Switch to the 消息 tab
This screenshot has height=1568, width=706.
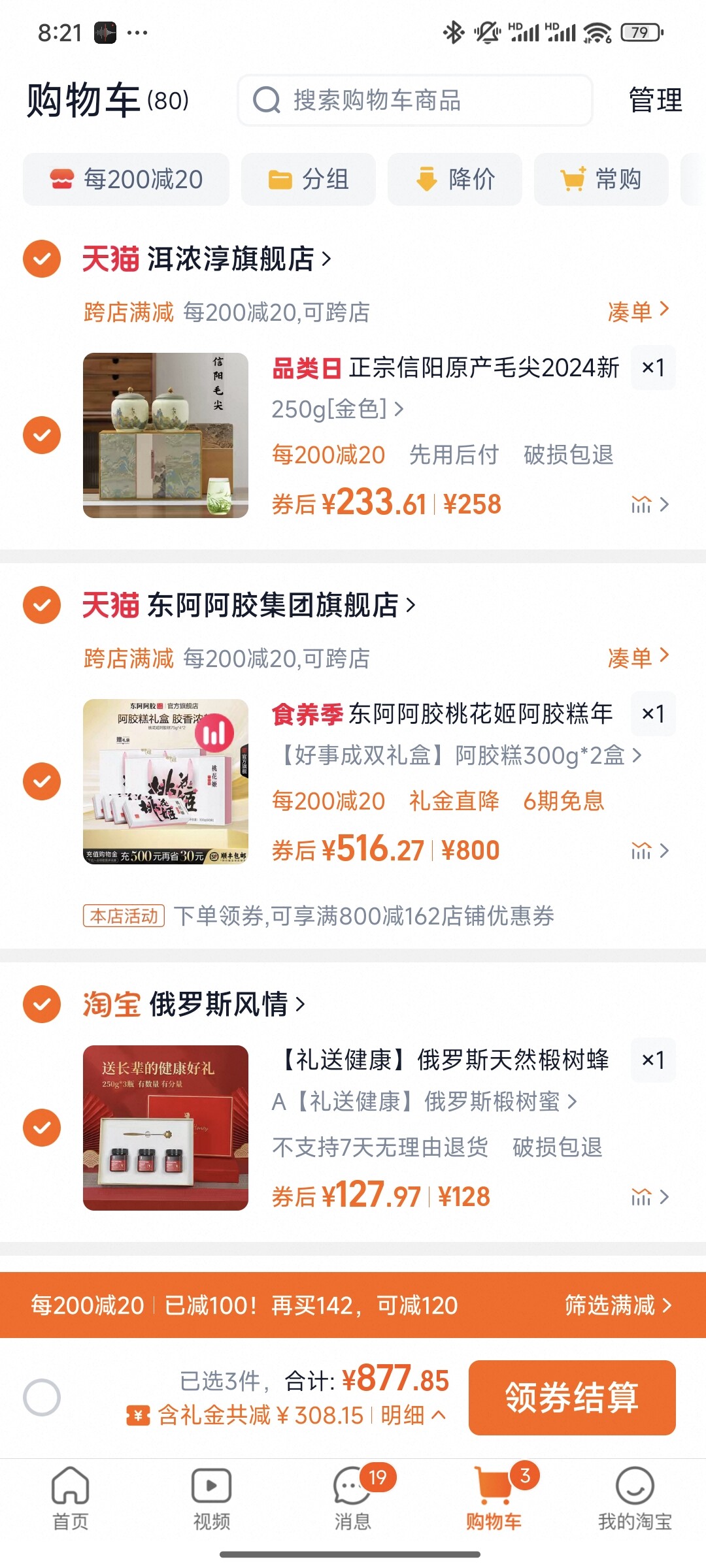point(353,1496)
